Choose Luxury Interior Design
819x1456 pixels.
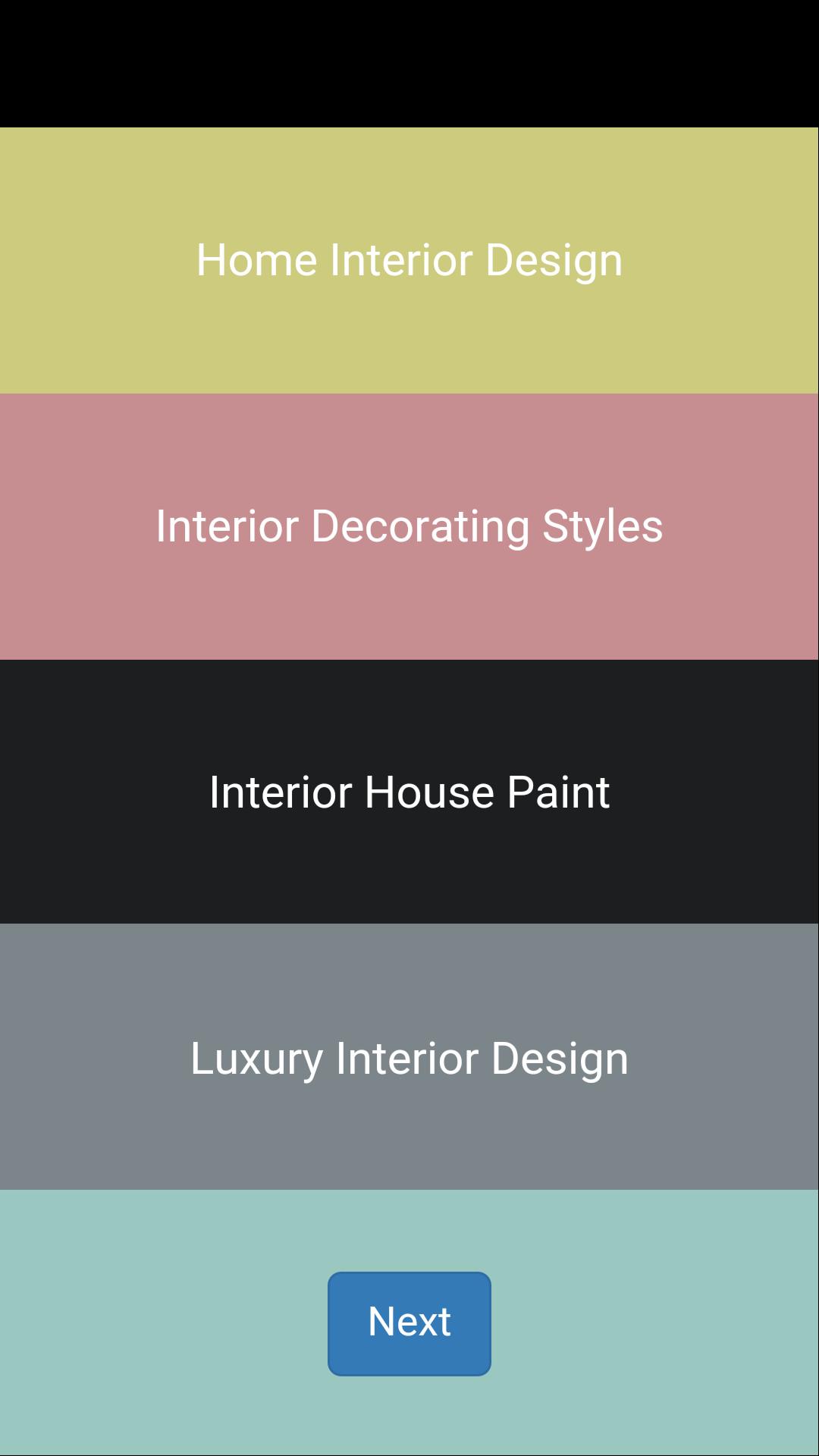[409, 1057]
